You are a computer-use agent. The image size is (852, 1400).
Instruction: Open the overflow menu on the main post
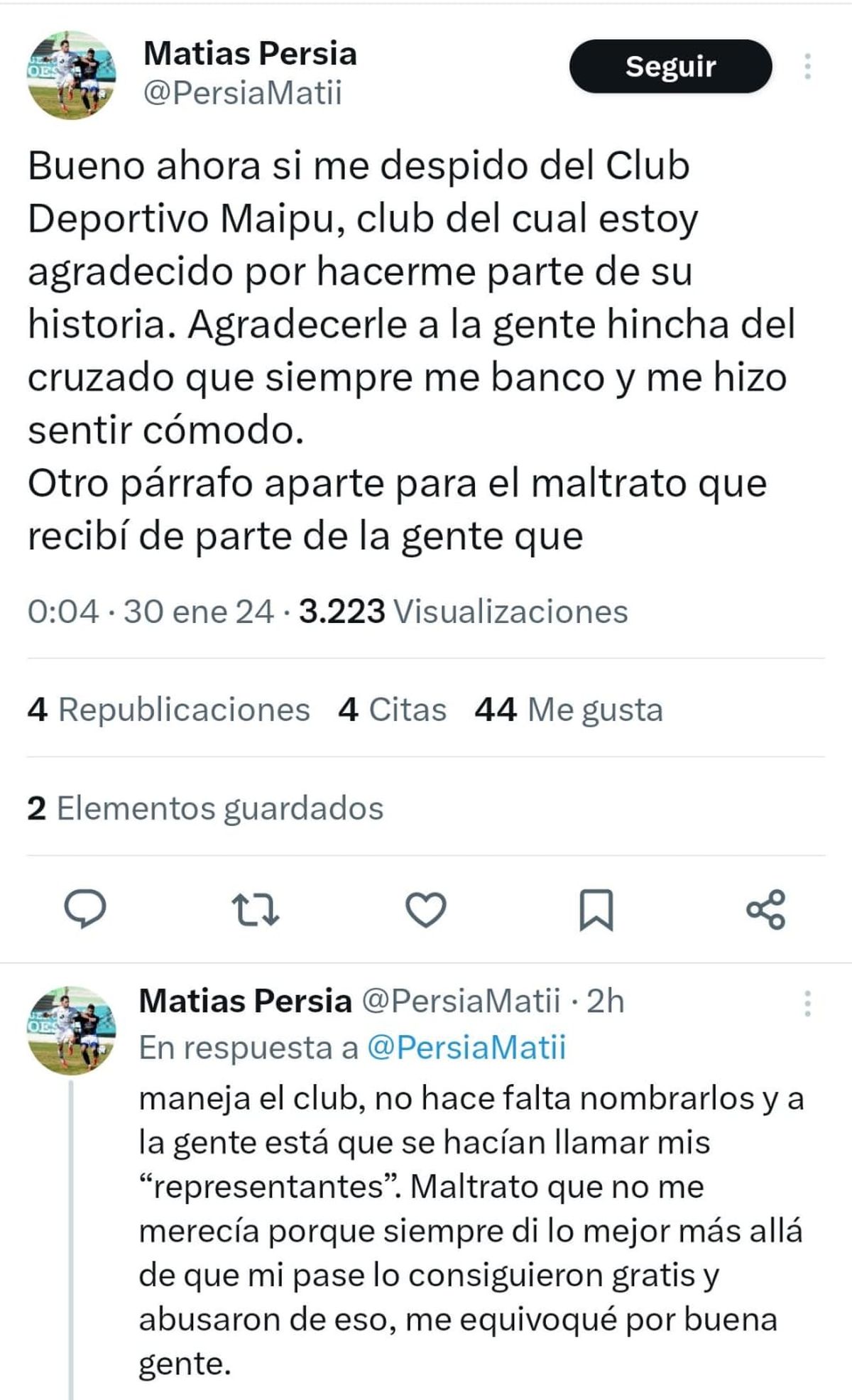[807, 66]
